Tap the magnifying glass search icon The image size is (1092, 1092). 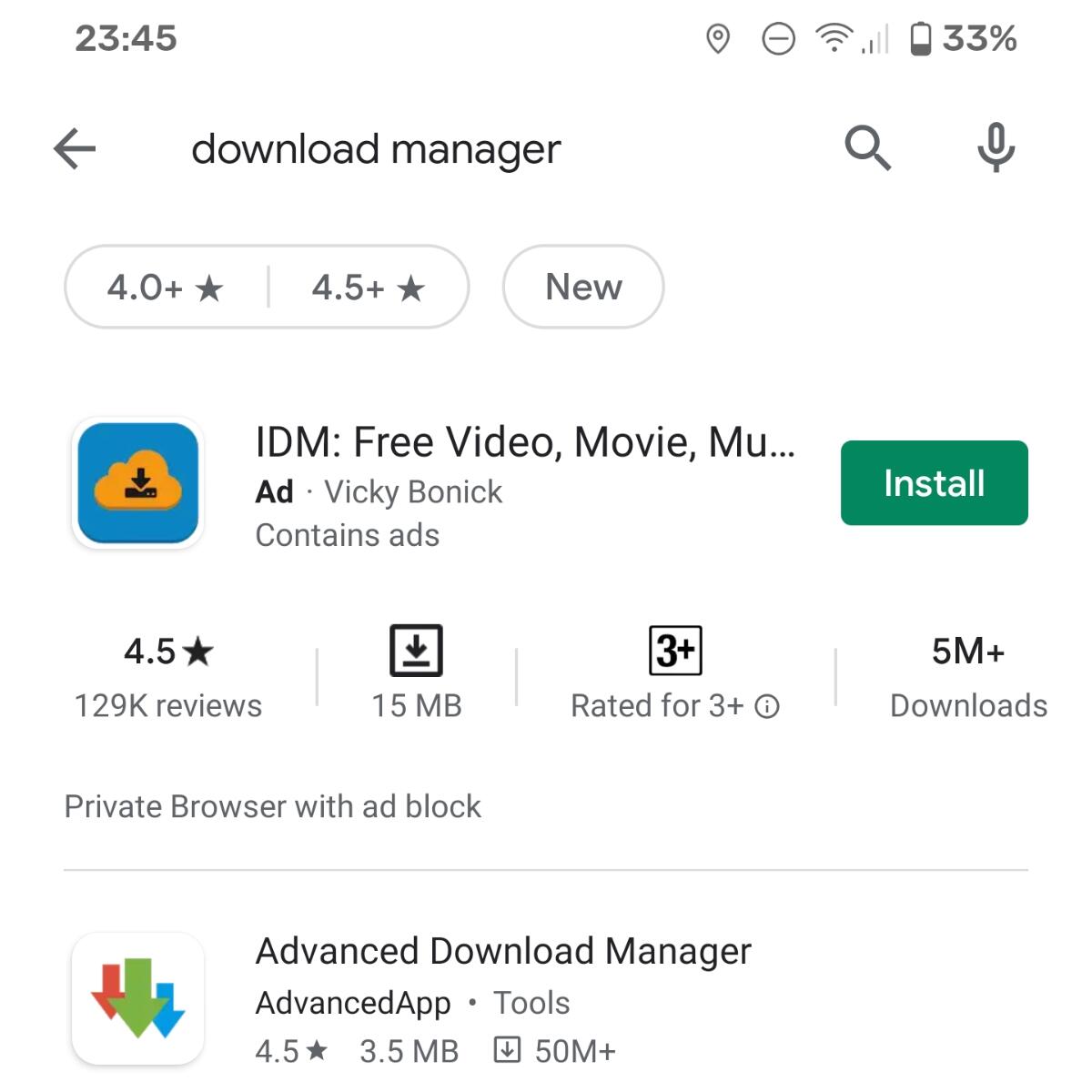coord(867,147)
